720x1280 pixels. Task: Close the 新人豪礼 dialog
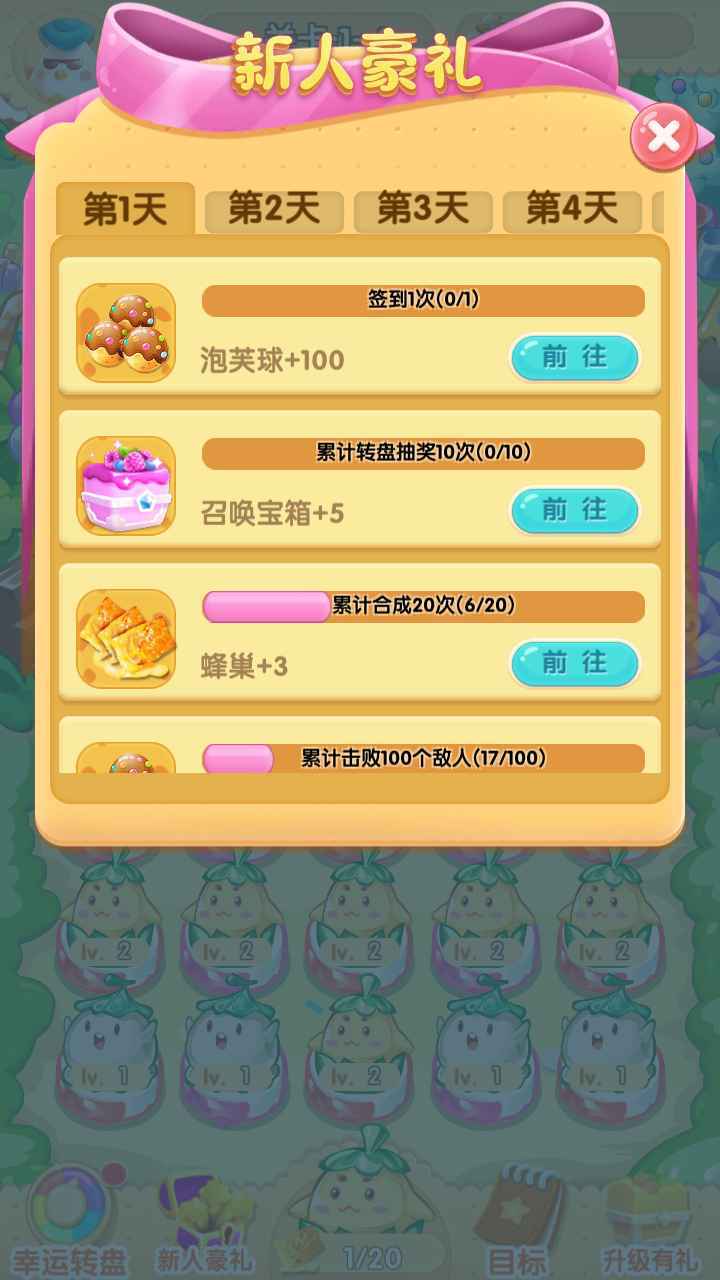click(663, 136)
